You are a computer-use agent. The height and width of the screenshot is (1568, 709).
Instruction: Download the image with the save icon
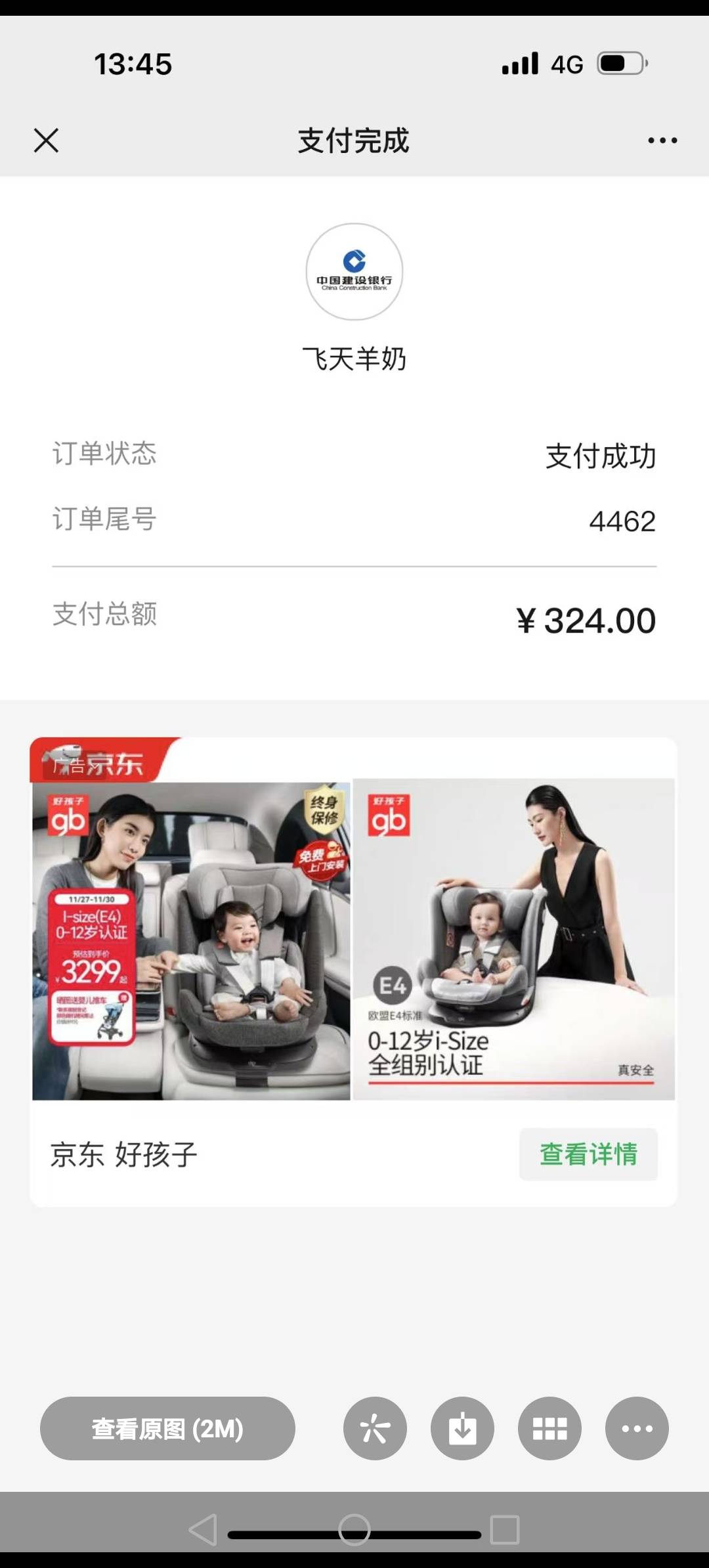(462, 1429)
